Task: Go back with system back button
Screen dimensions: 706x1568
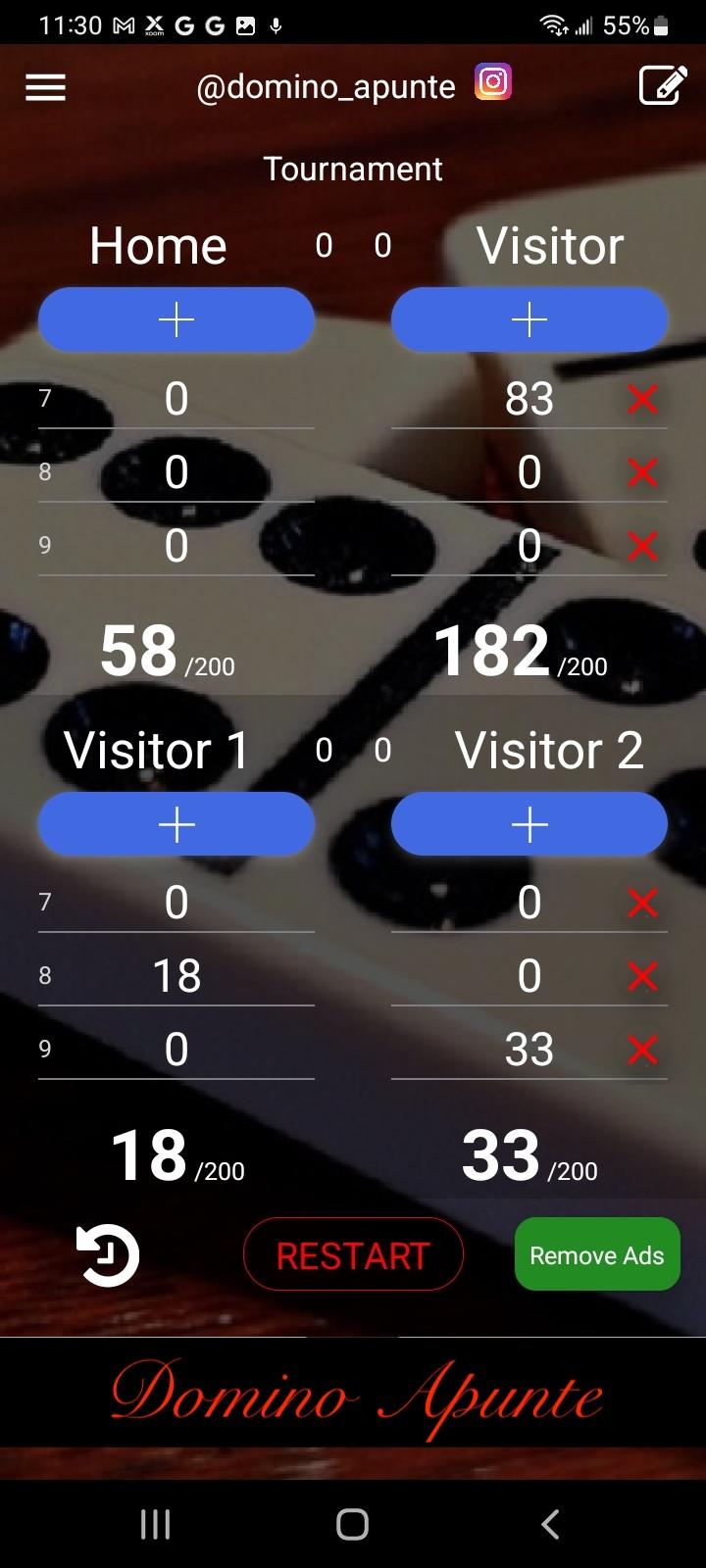Action: 550,1524
